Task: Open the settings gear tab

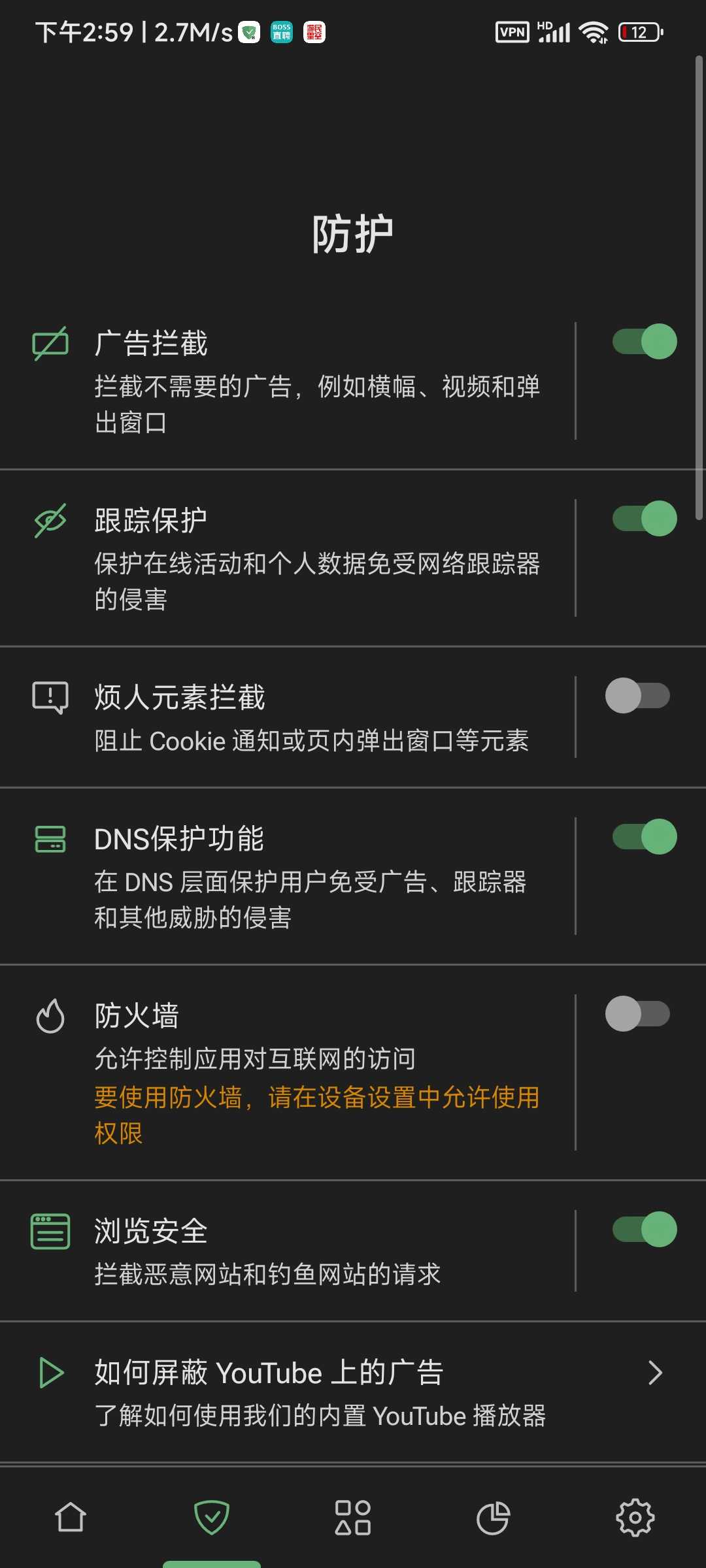Action: point(635,1517)
